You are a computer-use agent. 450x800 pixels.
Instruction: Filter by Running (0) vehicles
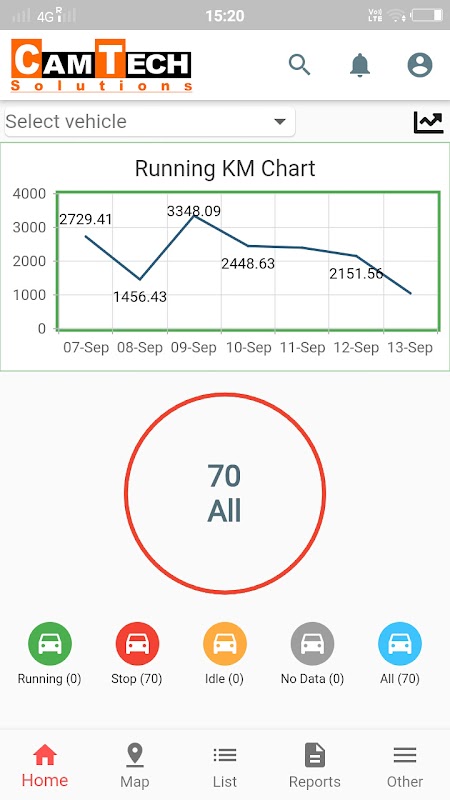(49, 655)
